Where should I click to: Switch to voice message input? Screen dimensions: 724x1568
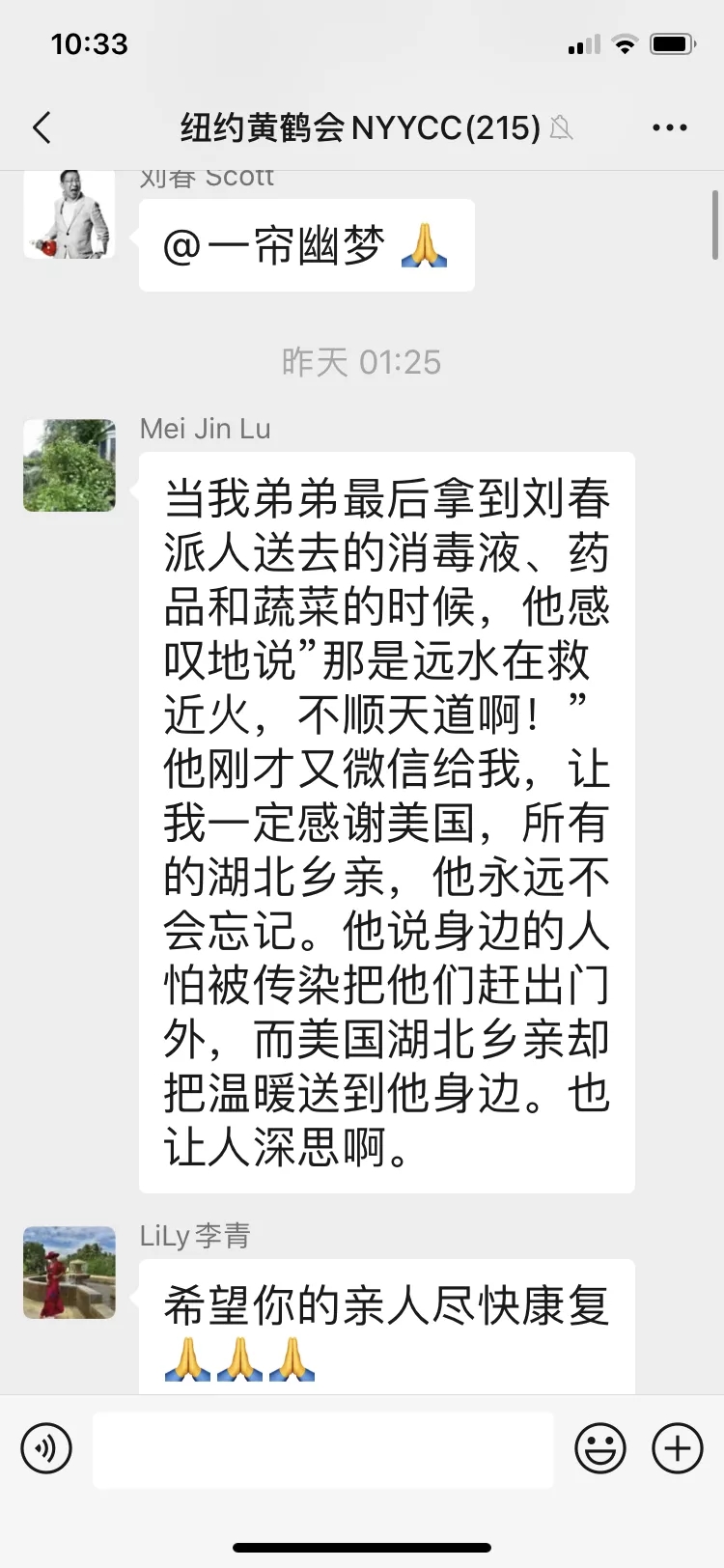[46, 1448]
